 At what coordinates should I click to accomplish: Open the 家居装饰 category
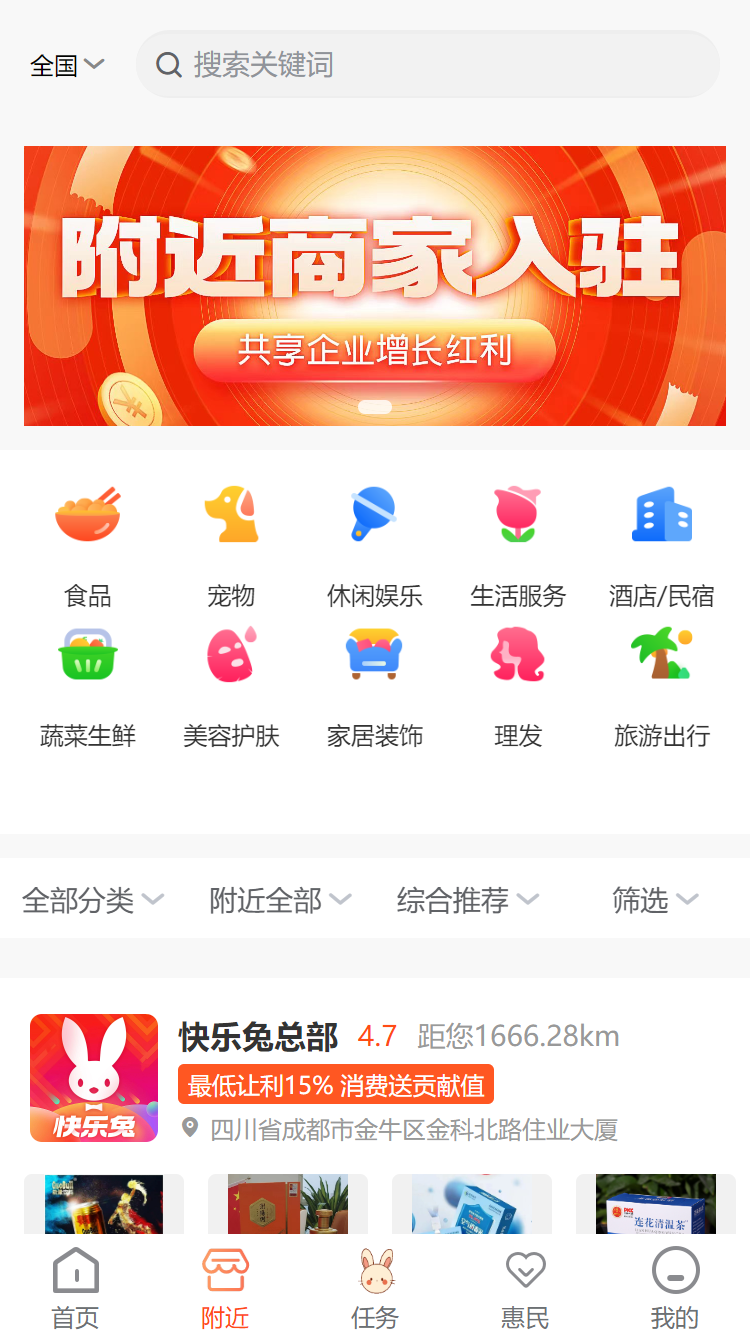(375, 687)
